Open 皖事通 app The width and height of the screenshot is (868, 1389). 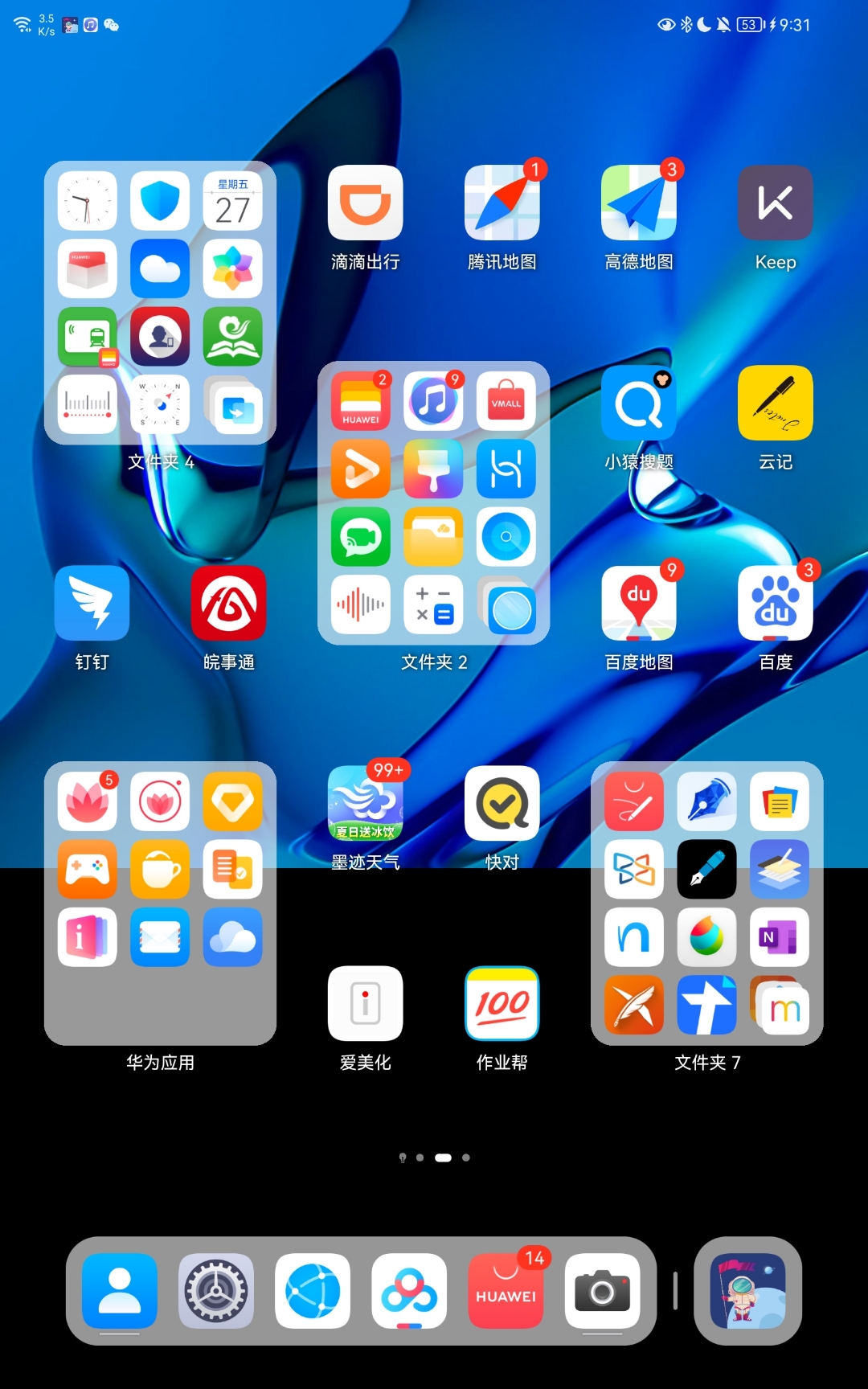pos(228,603)
